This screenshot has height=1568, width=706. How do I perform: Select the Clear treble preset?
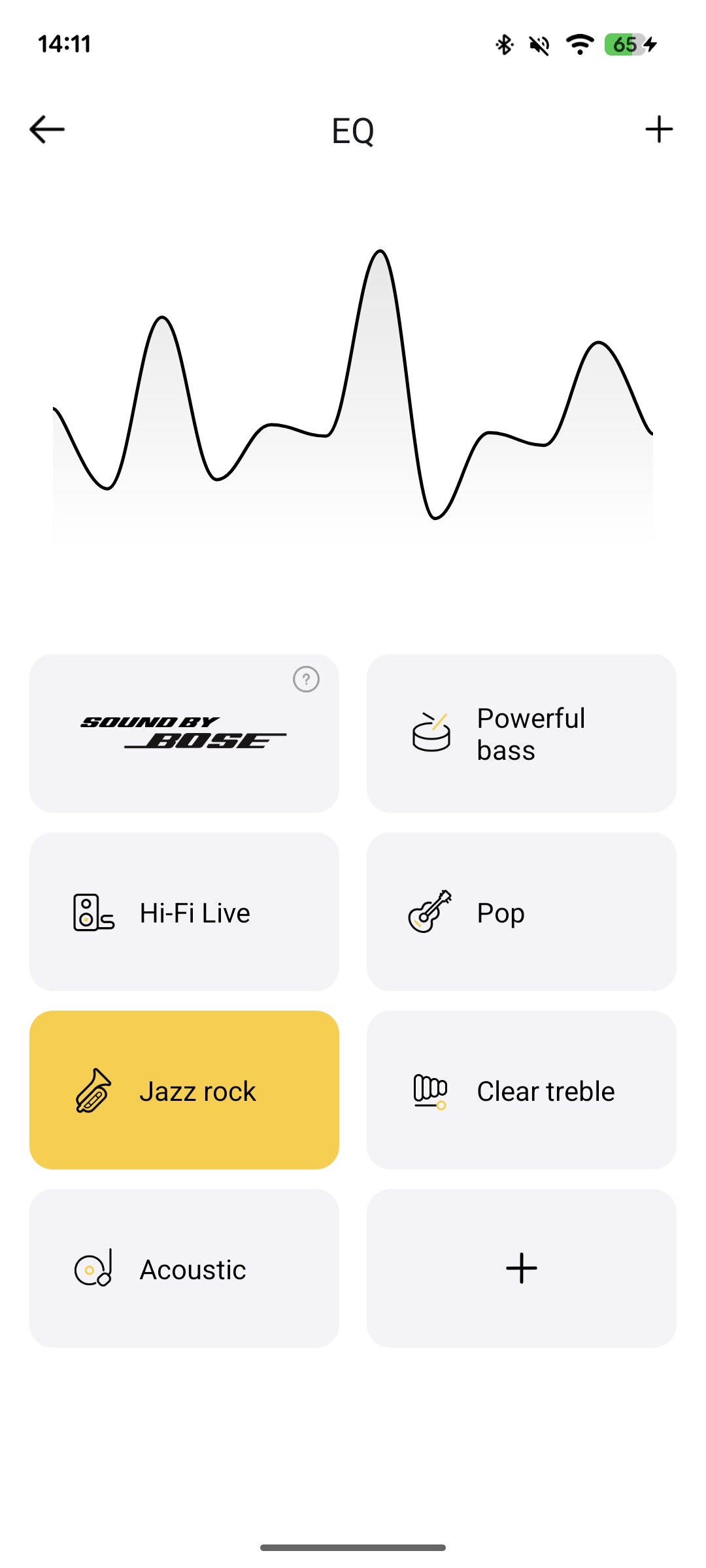tap(521, 1090)
